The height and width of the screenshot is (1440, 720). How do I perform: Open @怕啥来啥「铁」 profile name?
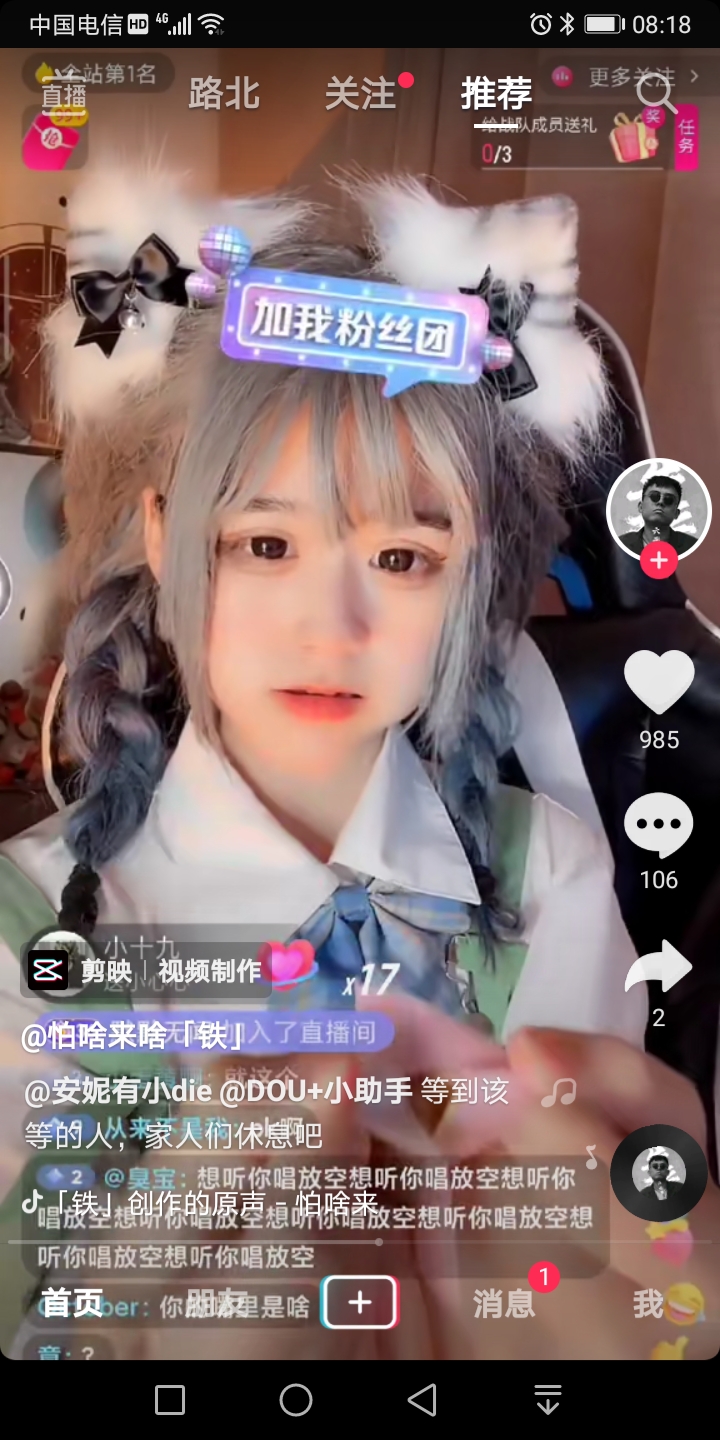(x=134, y=1038)
